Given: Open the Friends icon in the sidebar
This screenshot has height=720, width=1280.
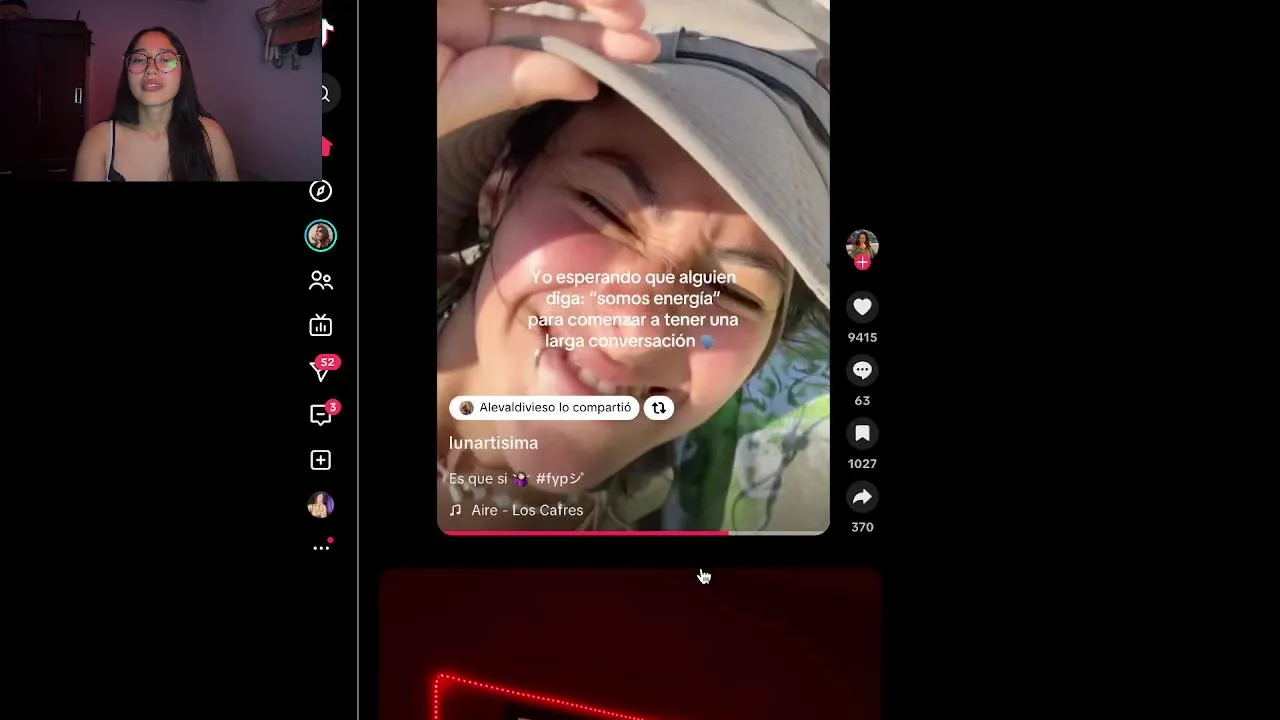Looking at the screenshot, I should click(x=320, y=281).
